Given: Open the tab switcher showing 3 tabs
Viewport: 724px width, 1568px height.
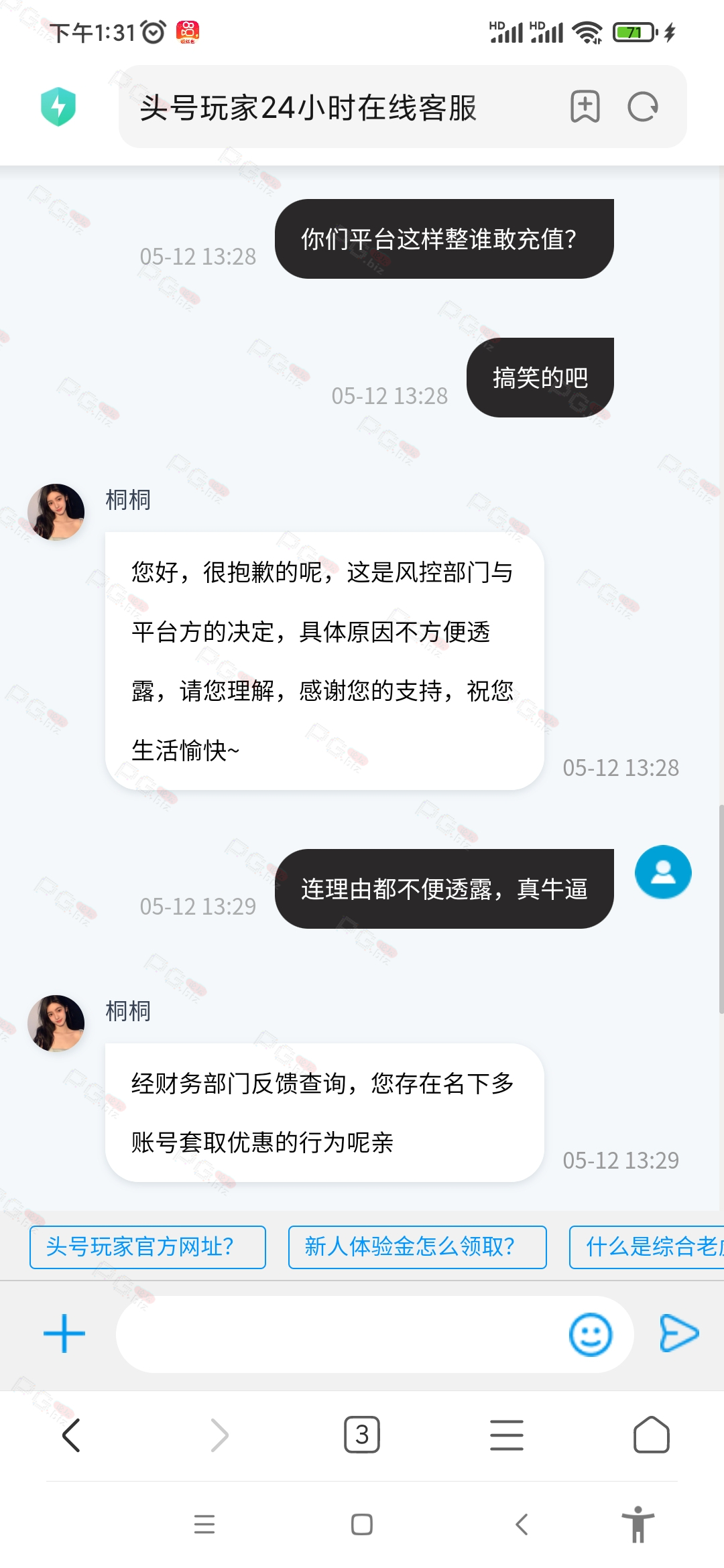Looking at the screenshot, I should tap(362, 1435).
